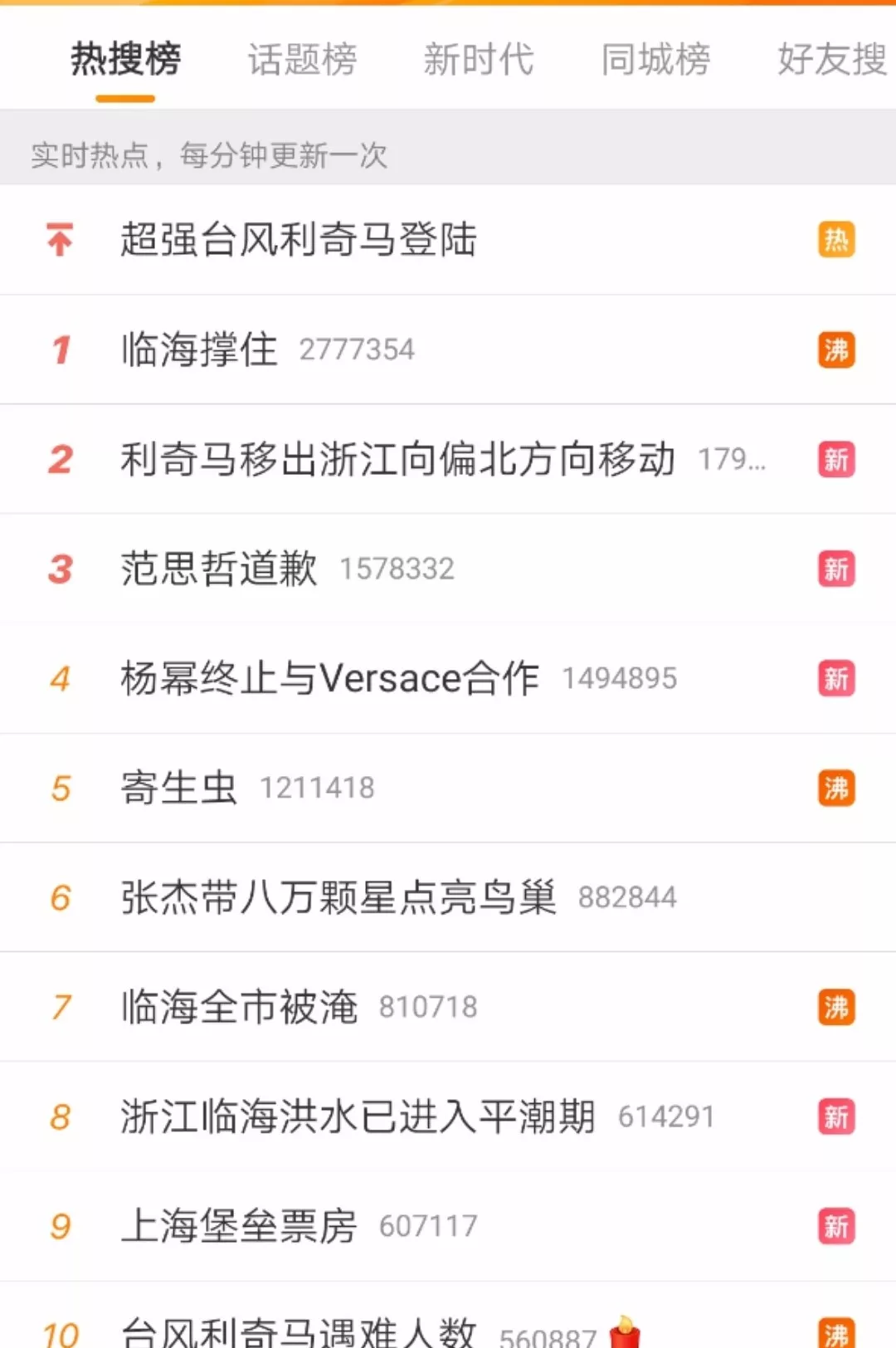Select the 好友搜 tab
The height and width of the screenshot is (1348, 896).
(832, 60)
